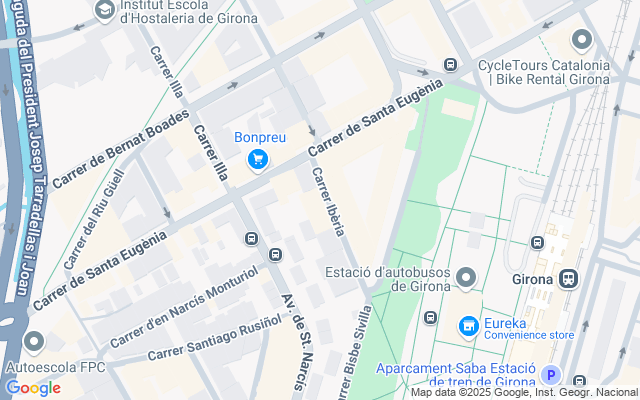Select the Aparcament Saba parking marker
This screenshot has height=400, width=640.
click(x=550, y=376)
